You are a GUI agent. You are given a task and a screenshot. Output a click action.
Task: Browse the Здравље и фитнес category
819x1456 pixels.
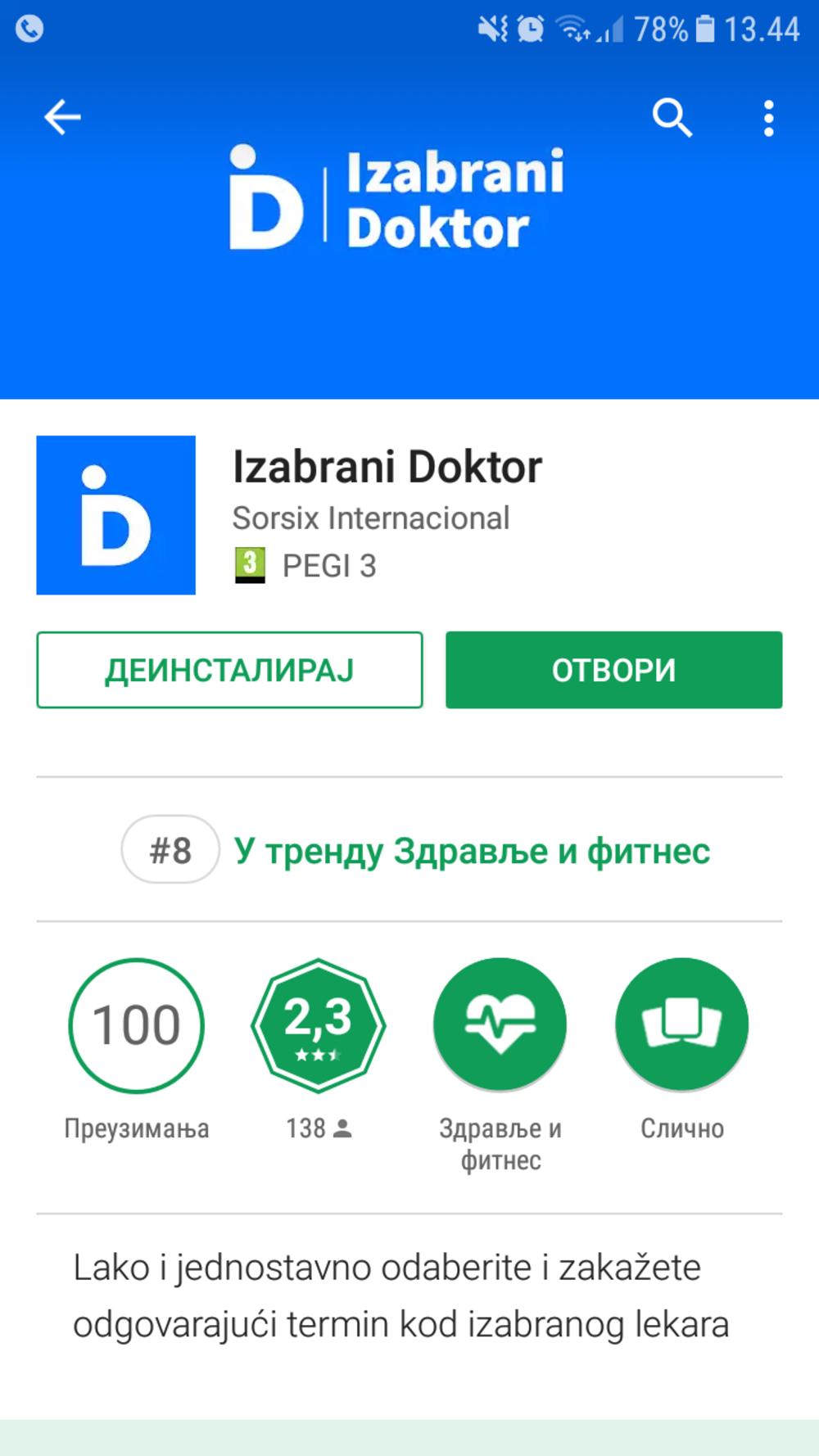coord(500,1025)
